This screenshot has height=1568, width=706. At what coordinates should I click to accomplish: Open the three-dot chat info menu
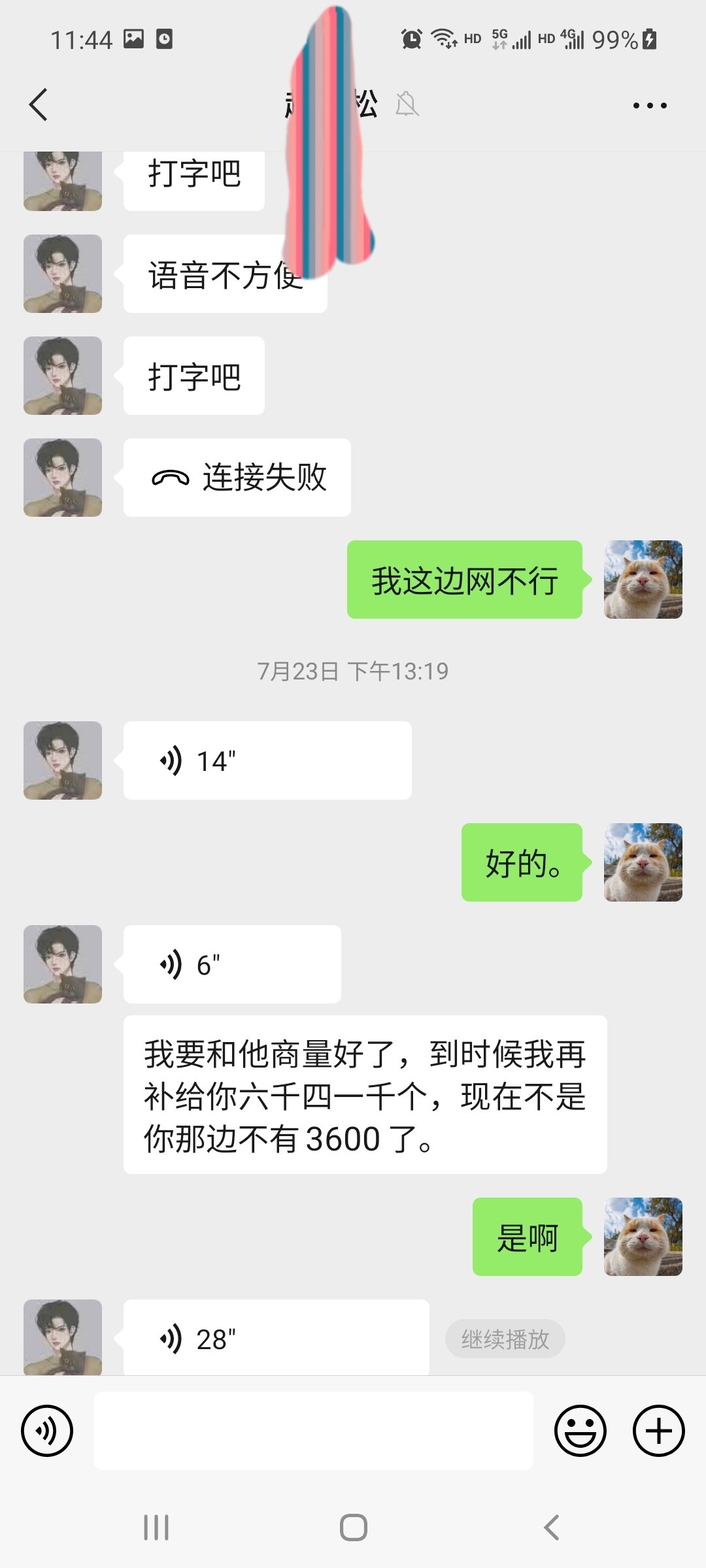tap(650, 105)
